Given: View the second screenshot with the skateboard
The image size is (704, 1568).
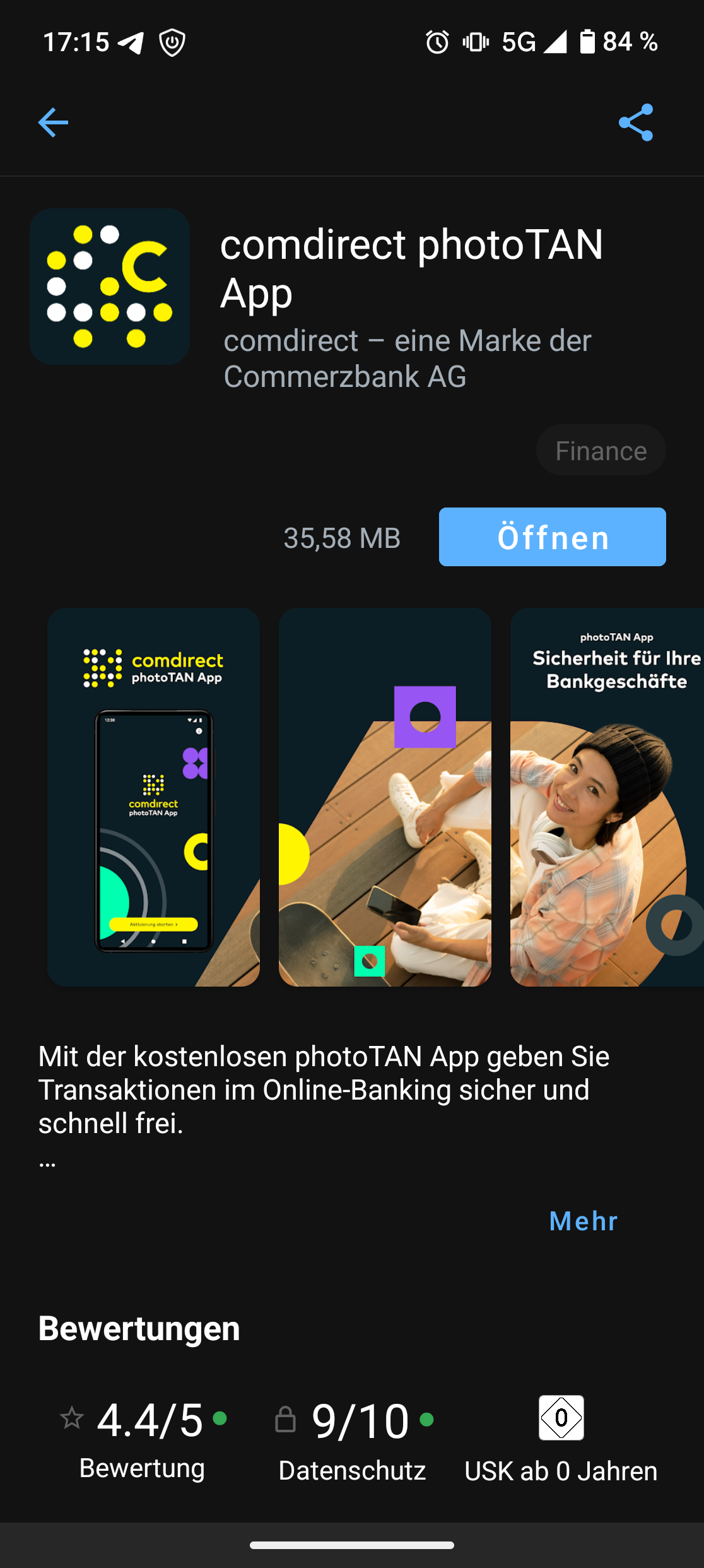Looking at the screenshot, I should tap(385, 797).
